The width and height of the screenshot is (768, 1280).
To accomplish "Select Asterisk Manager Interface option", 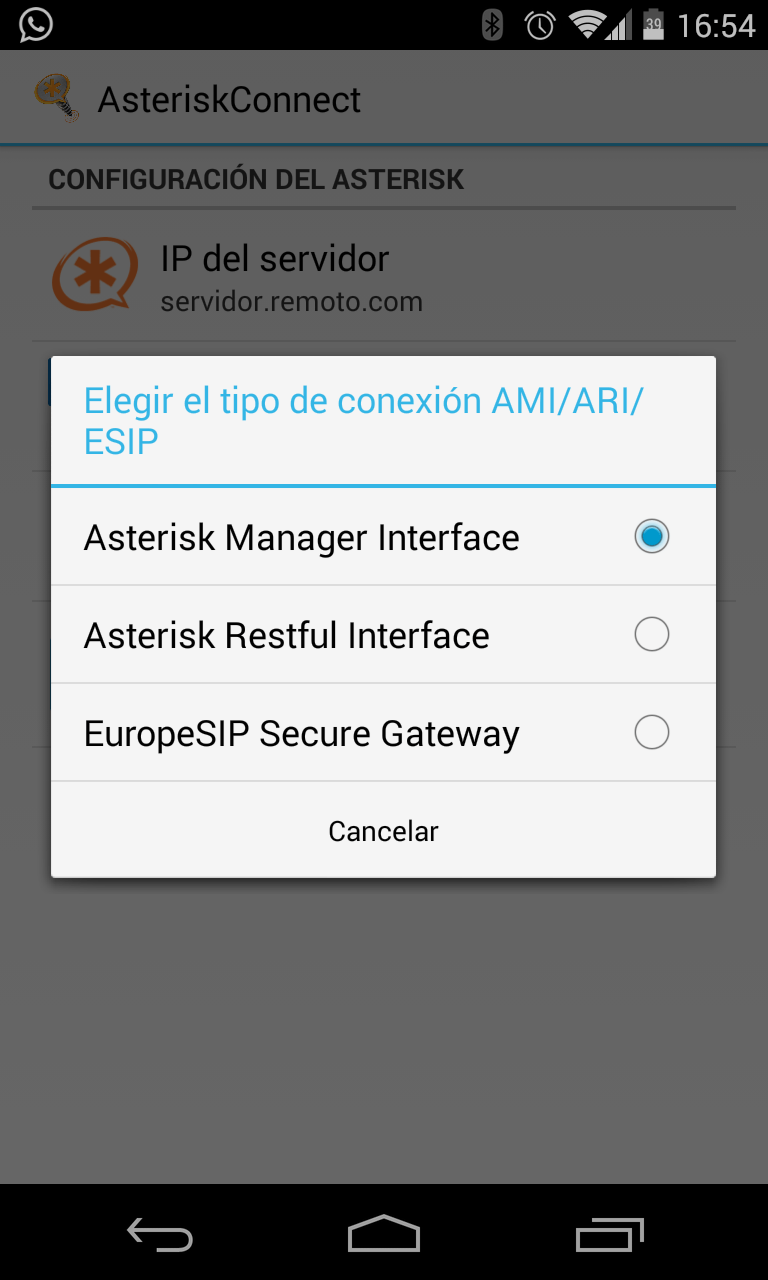I will pyautogui.click(x=383, y=537).
